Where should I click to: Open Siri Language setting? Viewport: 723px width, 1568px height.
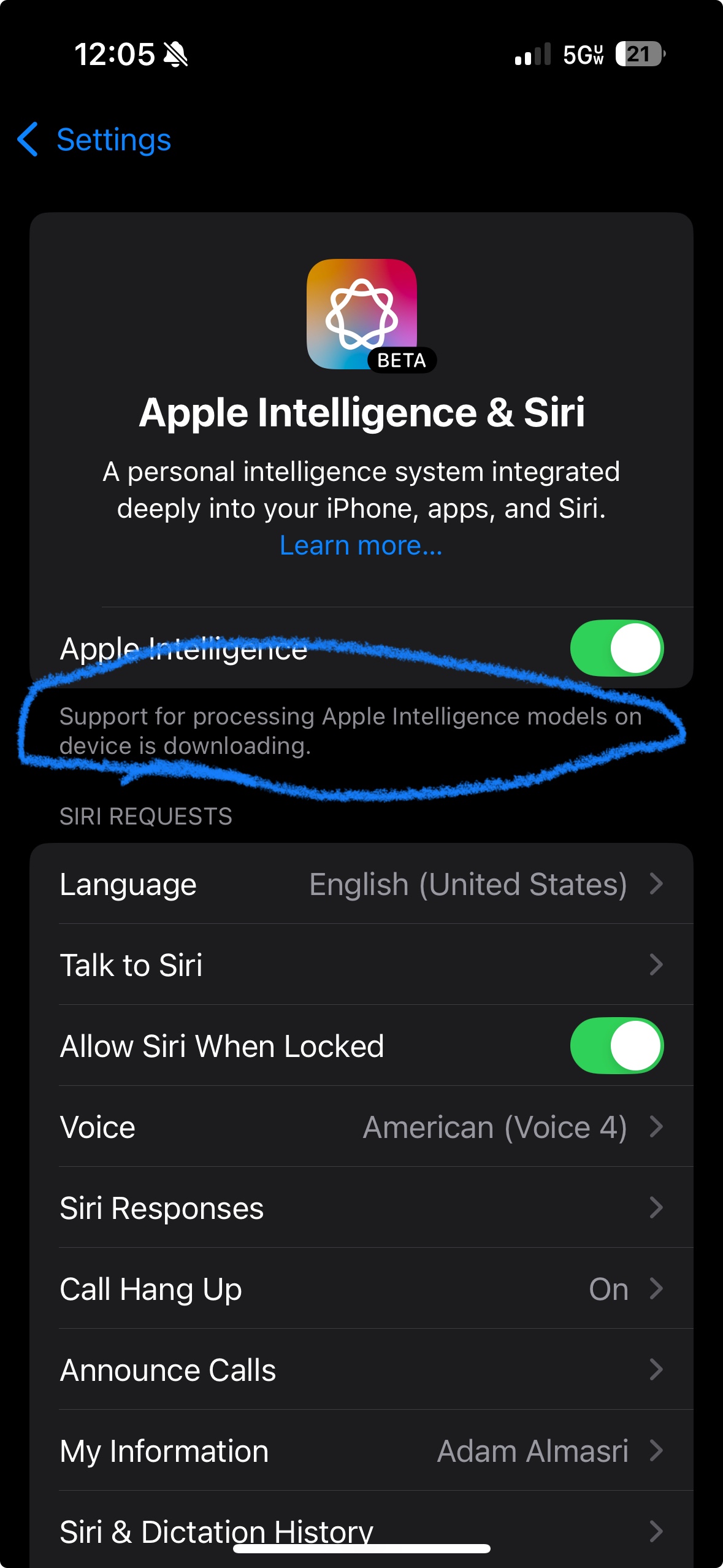(x=361, y=884)
